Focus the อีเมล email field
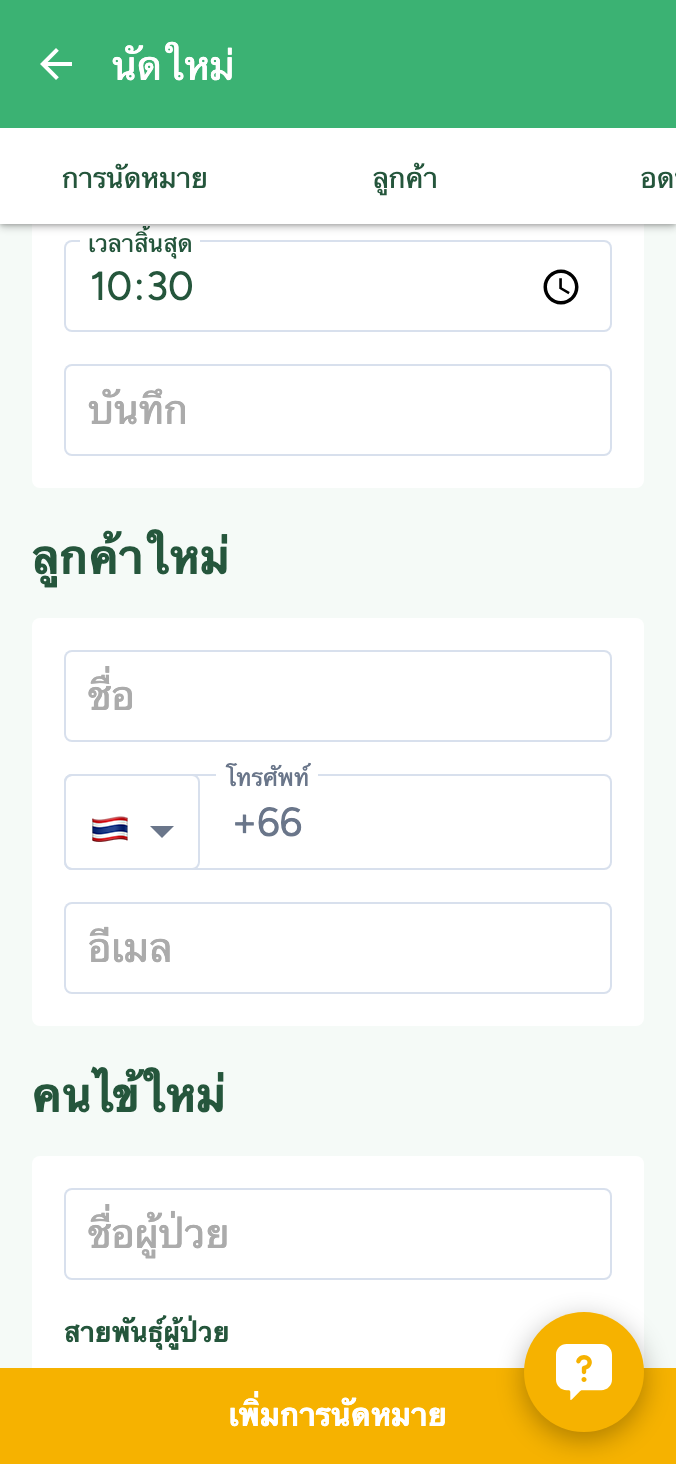Viewport: 676px width, 1464px height. [x=337, y=949]
